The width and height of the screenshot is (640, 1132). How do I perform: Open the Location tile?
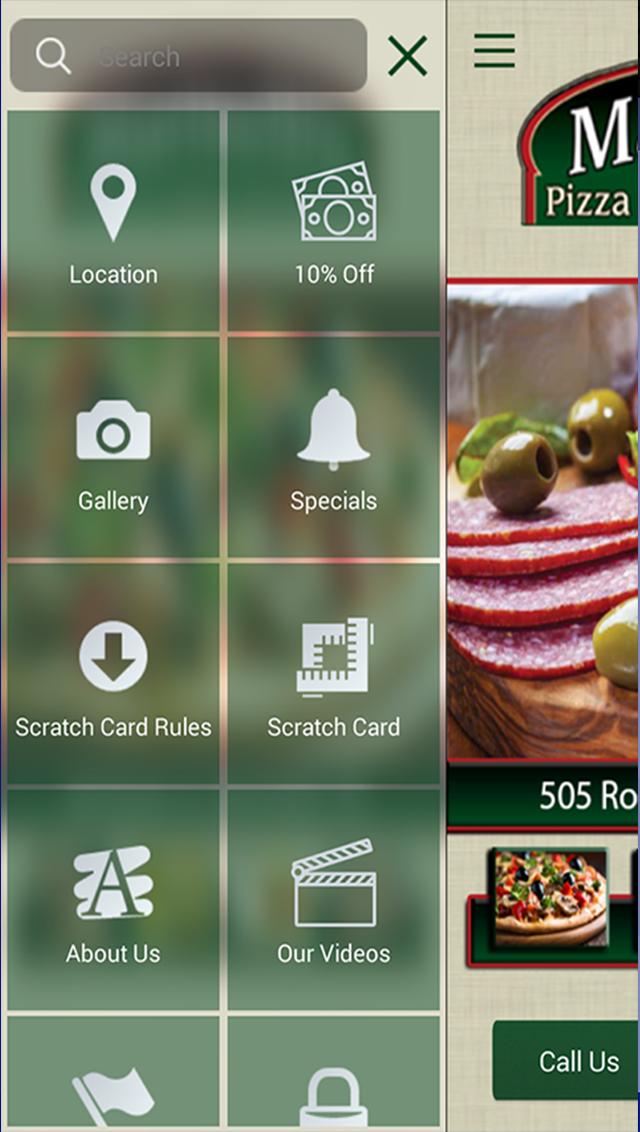(x=113, y=222)
